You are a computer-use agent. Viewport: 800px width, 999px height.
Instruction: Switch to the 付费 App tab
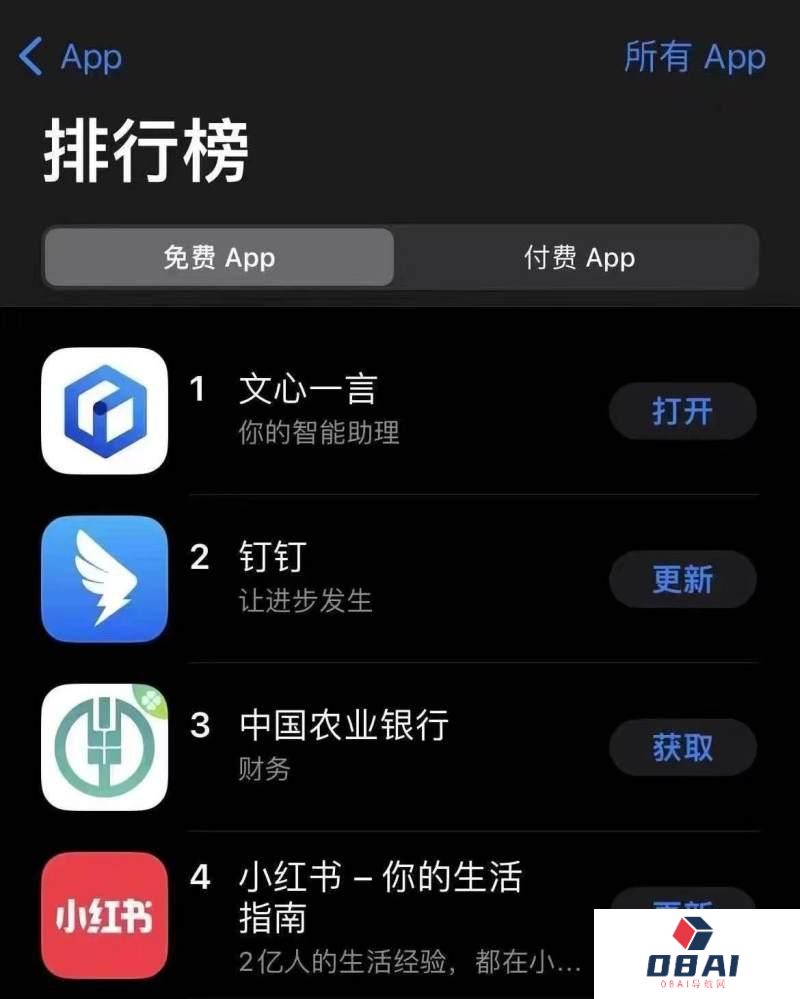tap(579, 258)
